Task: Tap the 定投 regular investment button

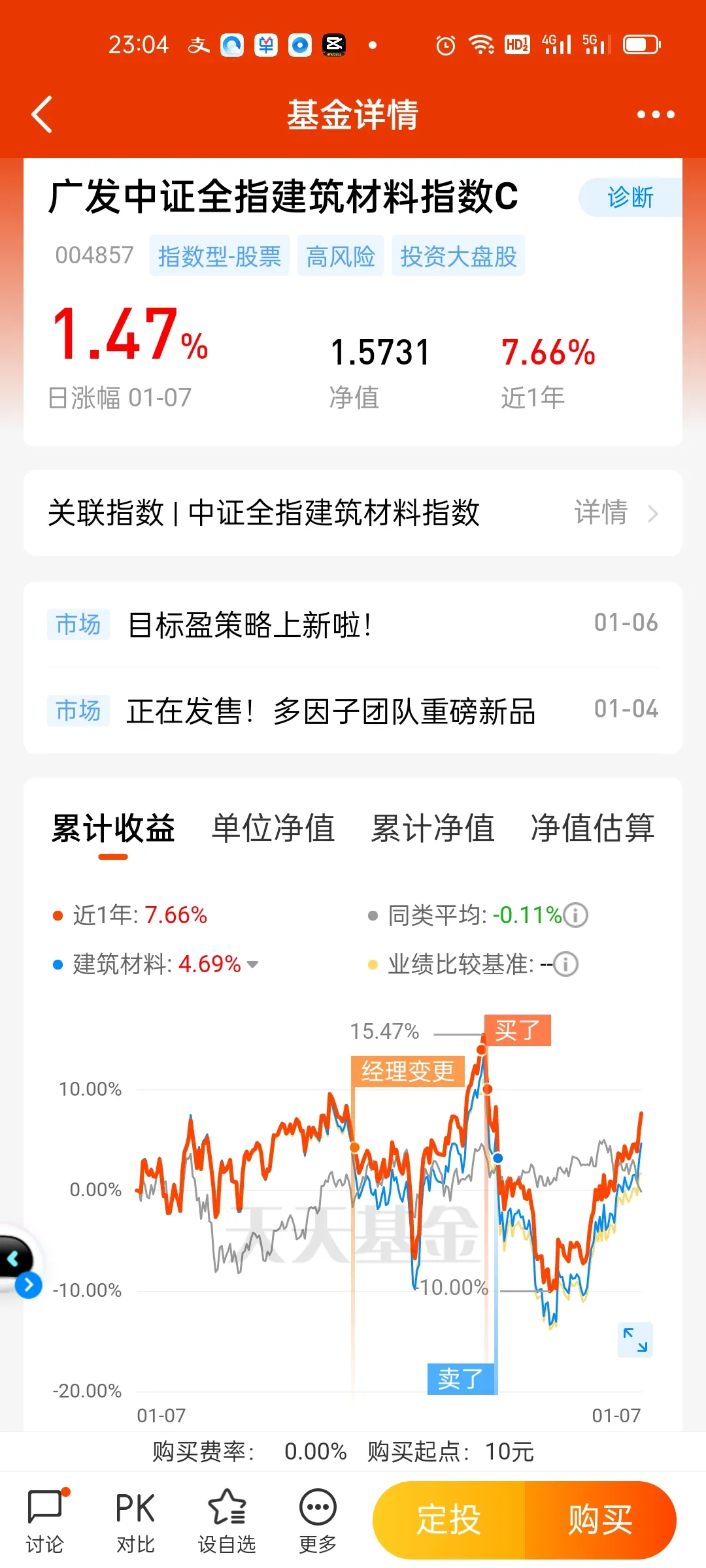Action: click(x=449, y=1520)
